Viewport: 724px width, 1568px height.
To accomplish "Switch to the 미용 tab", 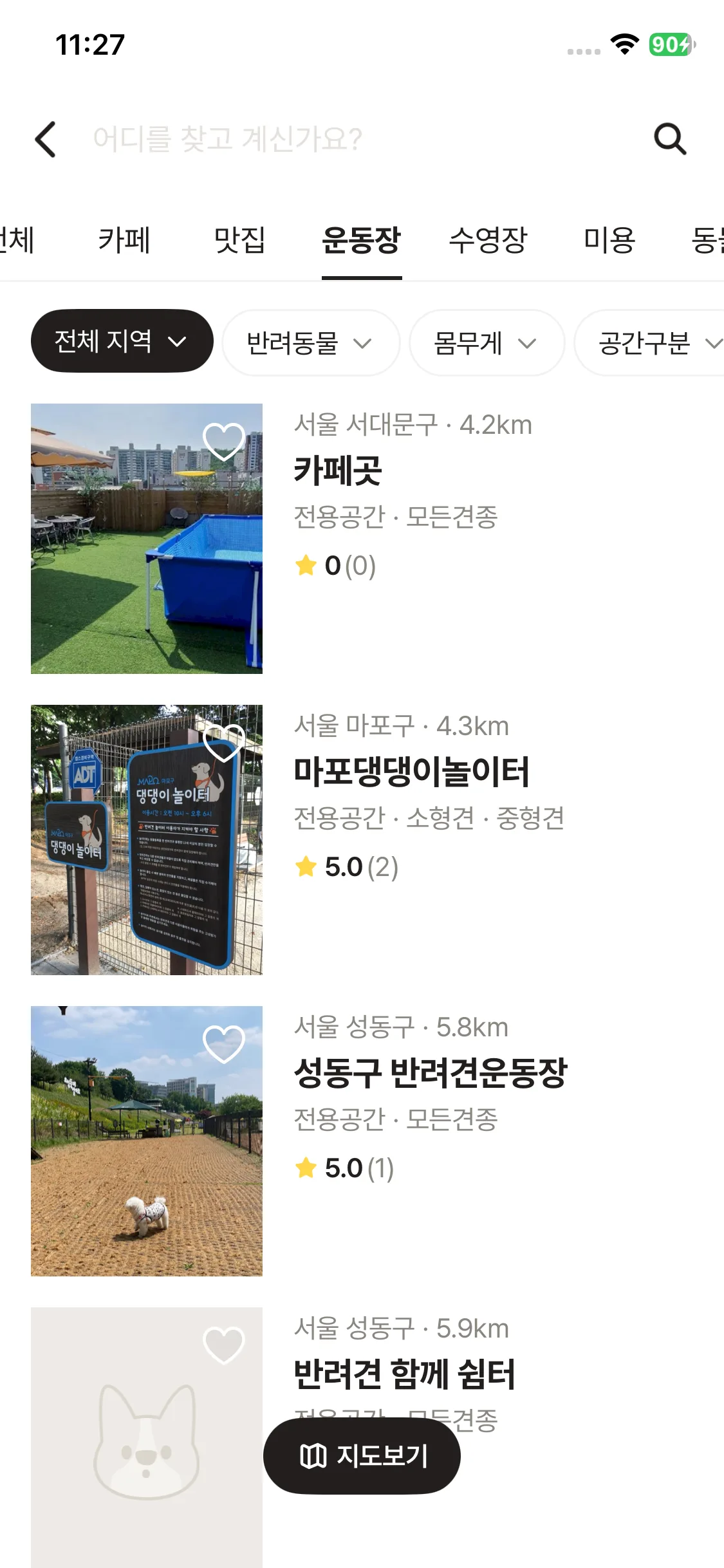I will coord(609,241).
